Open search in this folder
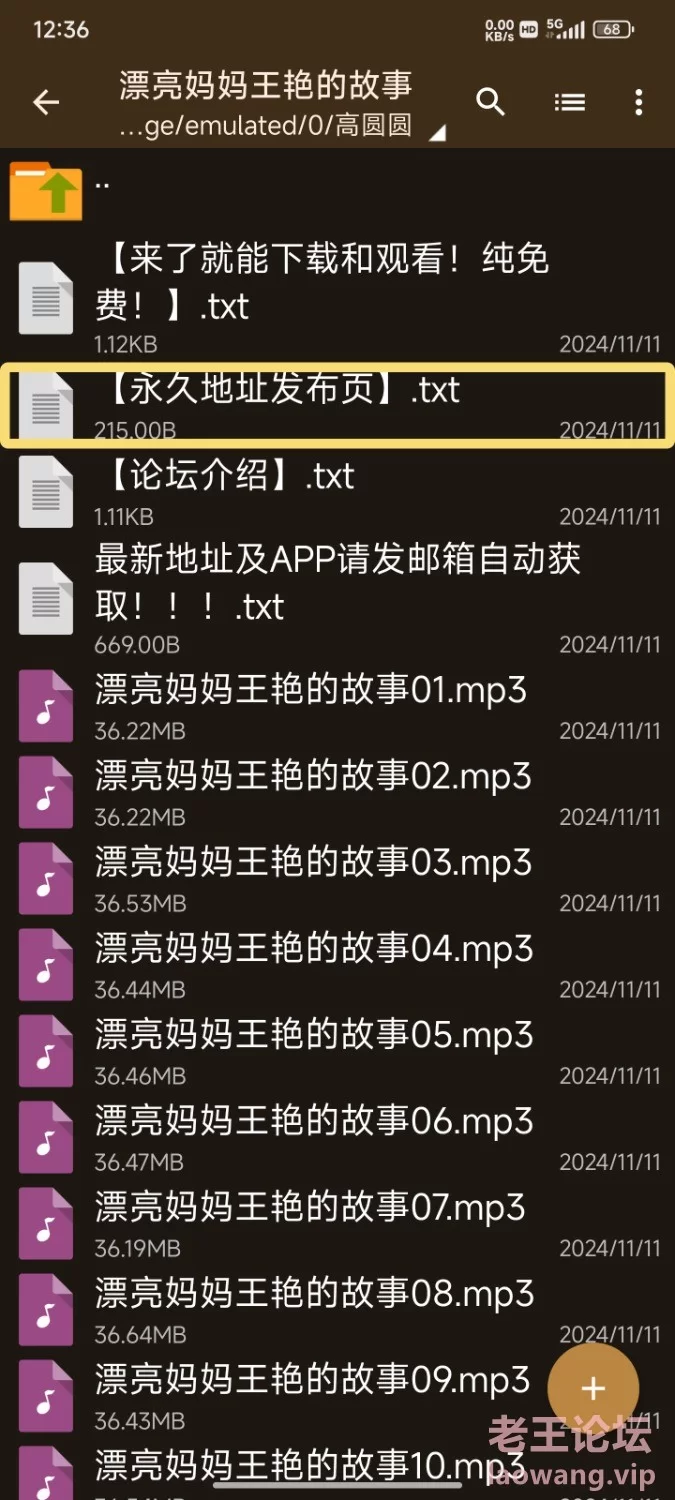Image resolution: width=675 pixels, height=1500 pixels. click(x=490, y=102)
